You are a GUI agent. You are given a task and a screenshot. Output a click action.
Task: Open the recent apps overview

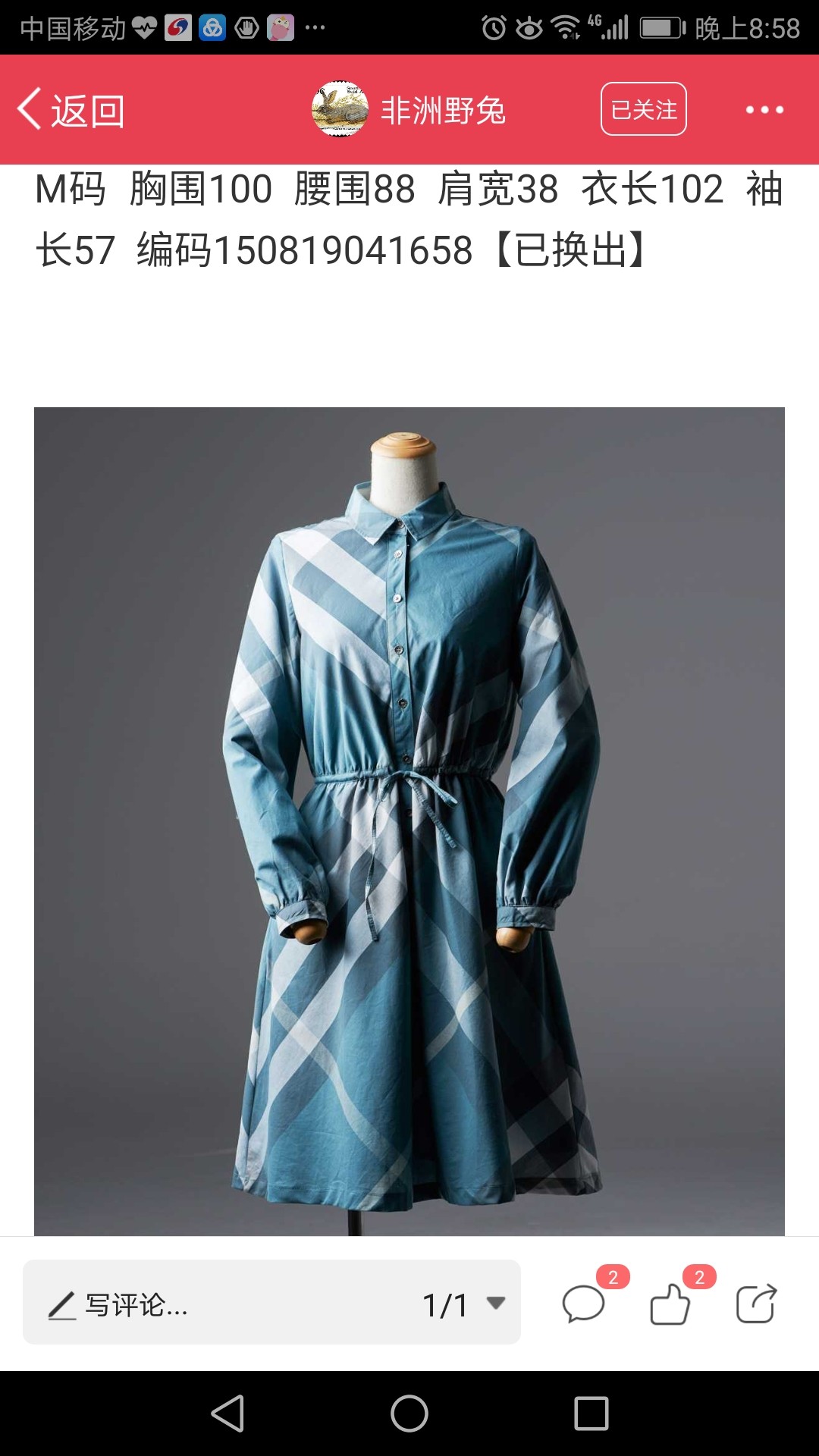tap(591, 1414)
